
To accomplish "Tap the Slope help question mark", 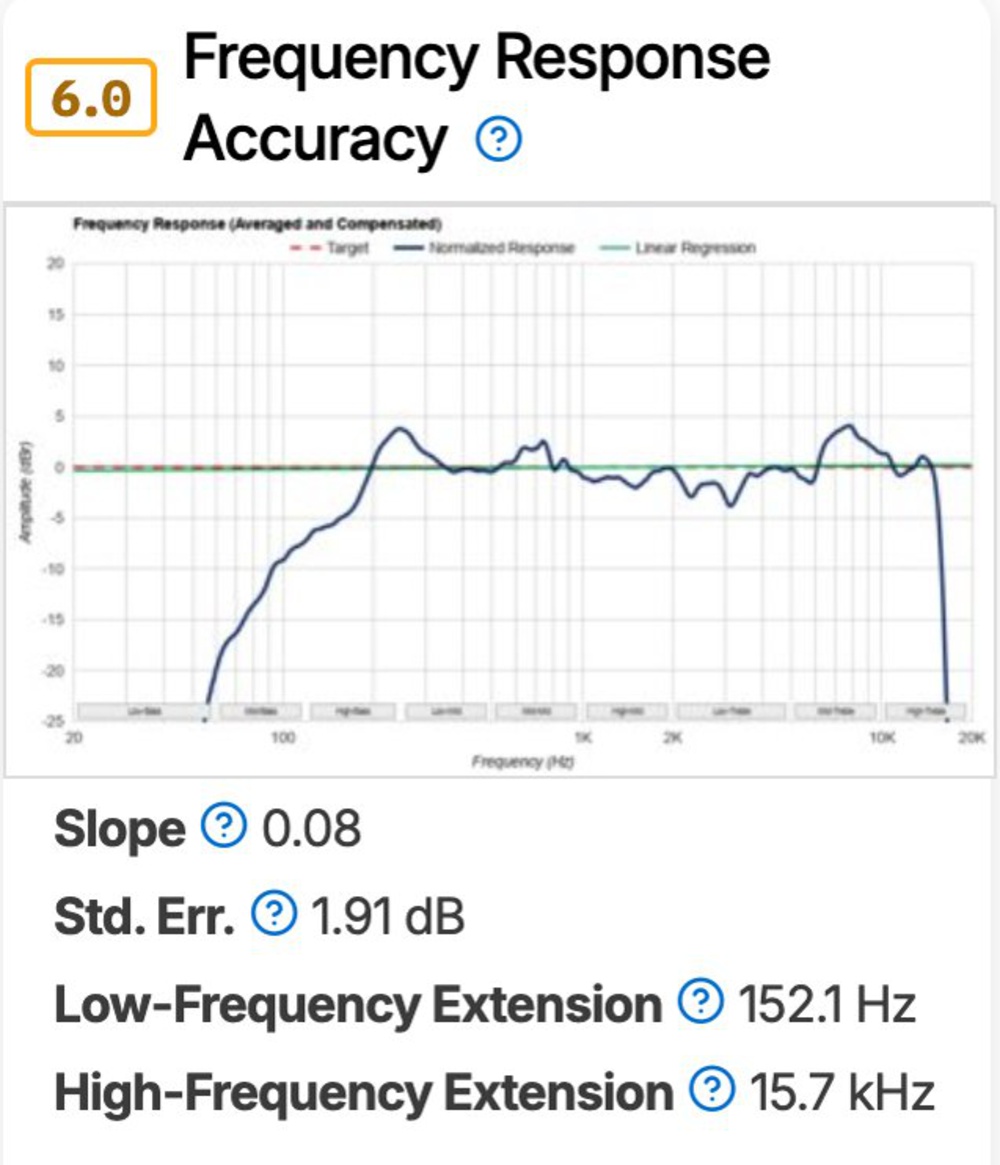I will click(224, 825).
